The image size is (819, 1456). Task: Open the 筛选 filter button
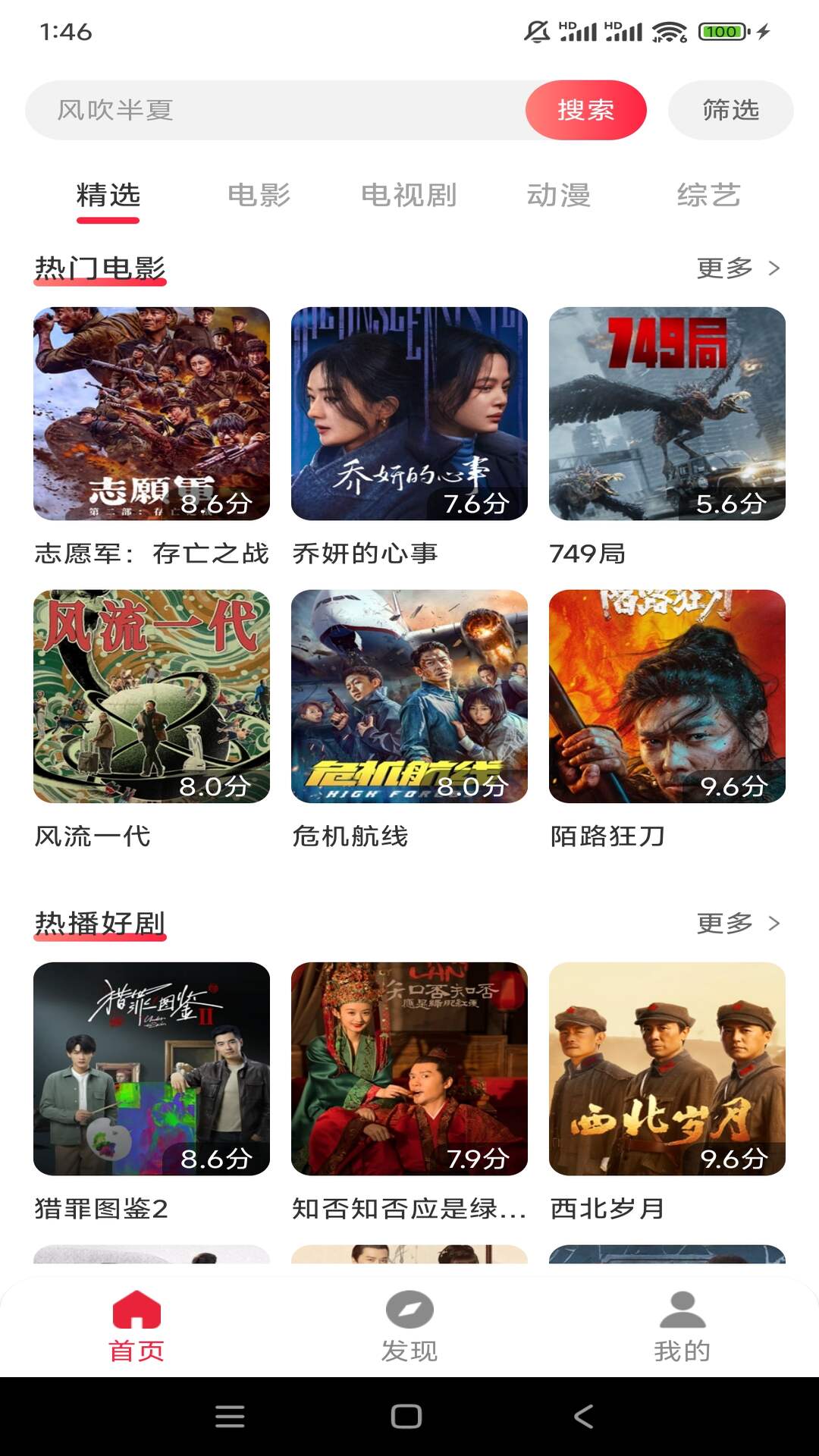(730, 110)
